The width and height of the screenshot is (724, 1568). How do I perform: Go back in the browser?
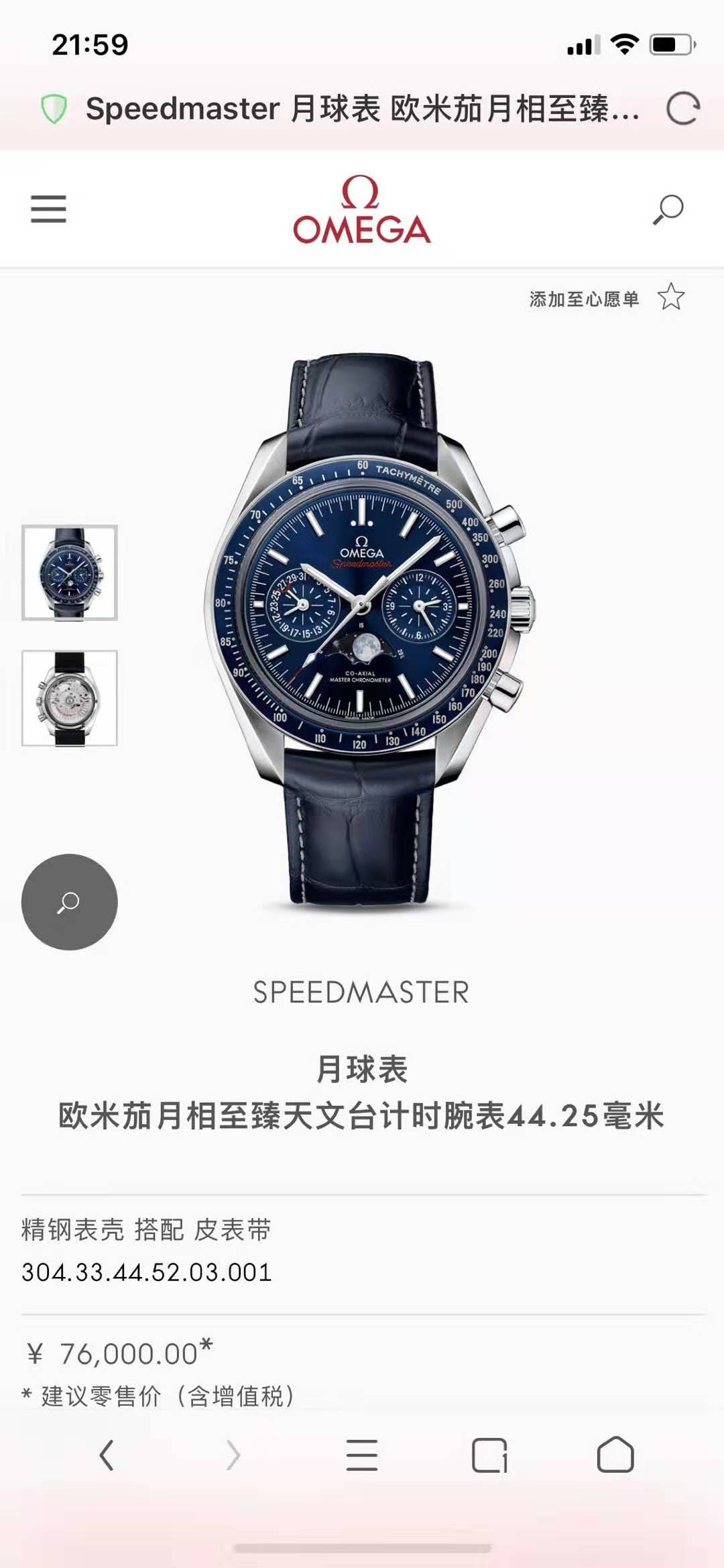point(107,1455)
